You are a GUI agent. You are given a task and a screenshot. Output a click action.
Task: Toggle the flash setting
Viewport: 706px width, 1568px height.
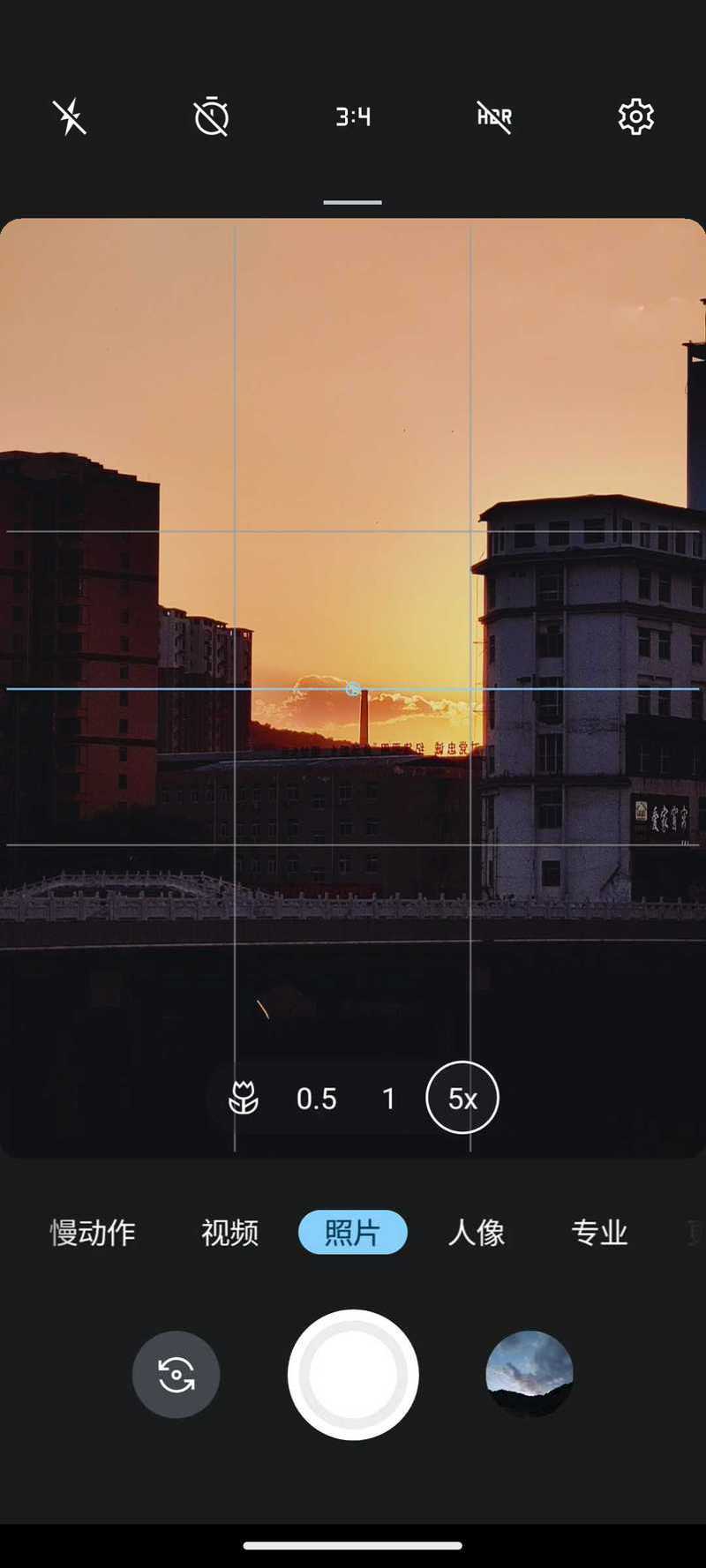70,116
